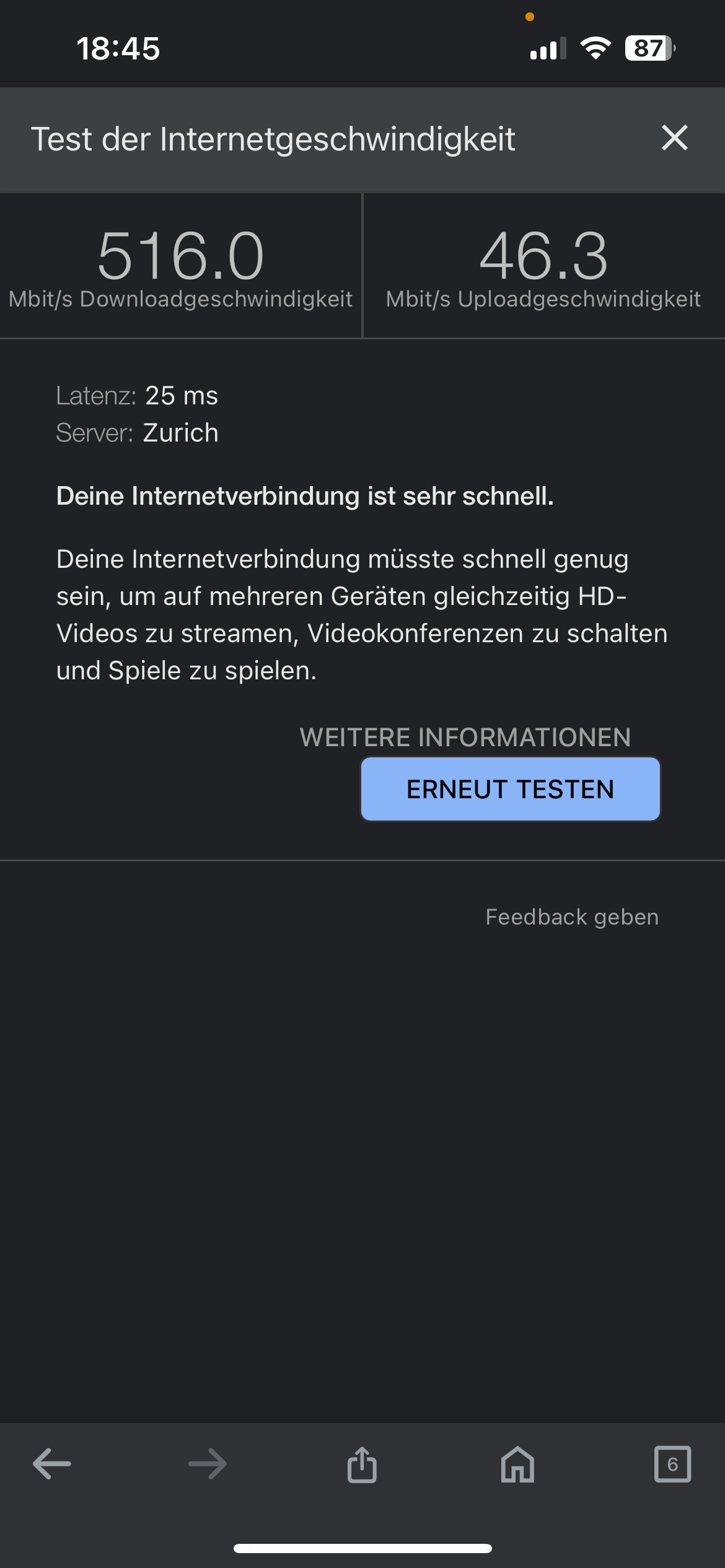Go back to the previous page
This screenshot has width=725, height=1568.
point(52,1464)
